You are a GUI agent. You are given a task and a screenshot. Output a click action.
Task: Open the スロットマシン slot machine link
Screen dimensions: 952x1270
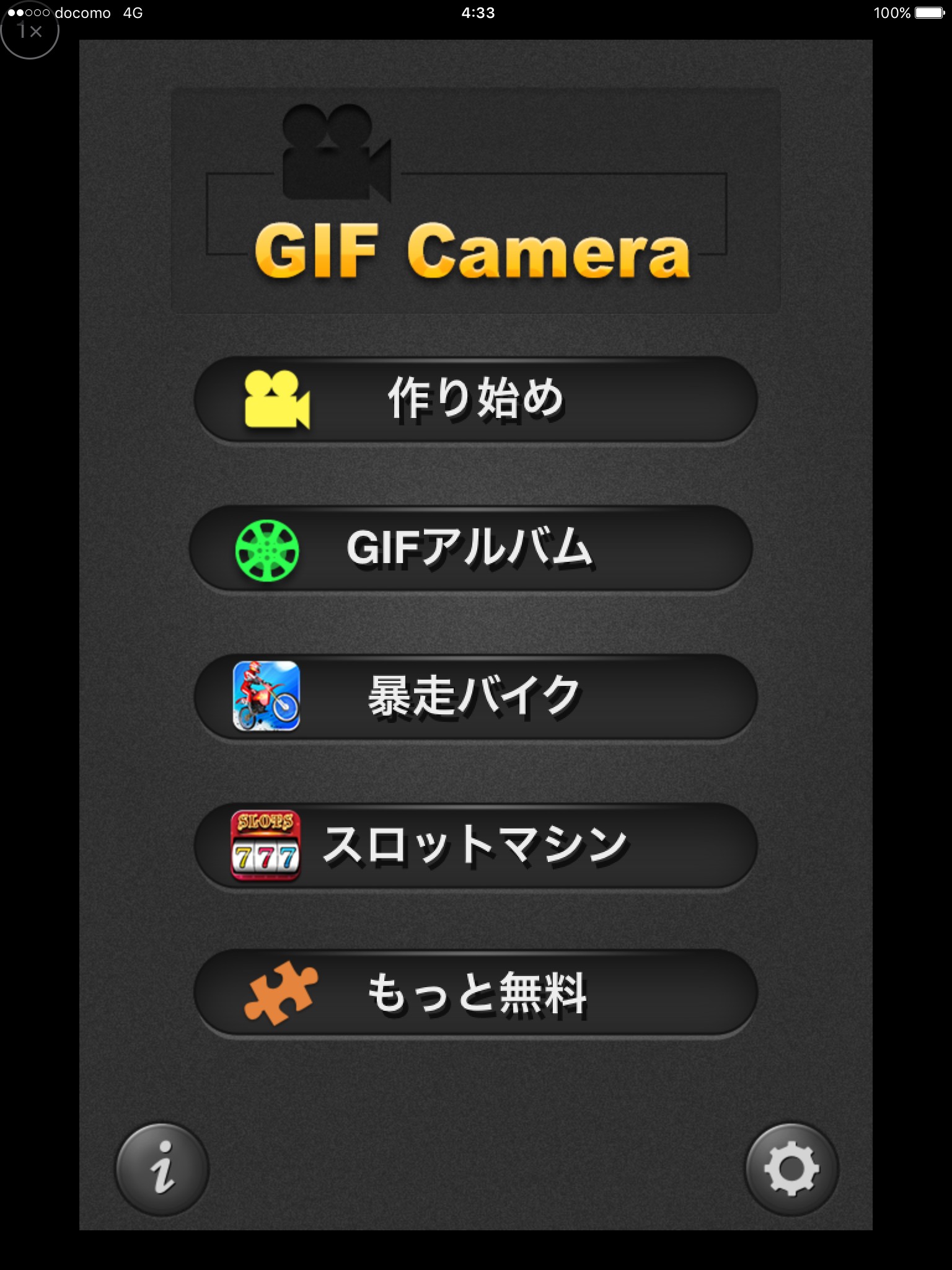[475, 845]
